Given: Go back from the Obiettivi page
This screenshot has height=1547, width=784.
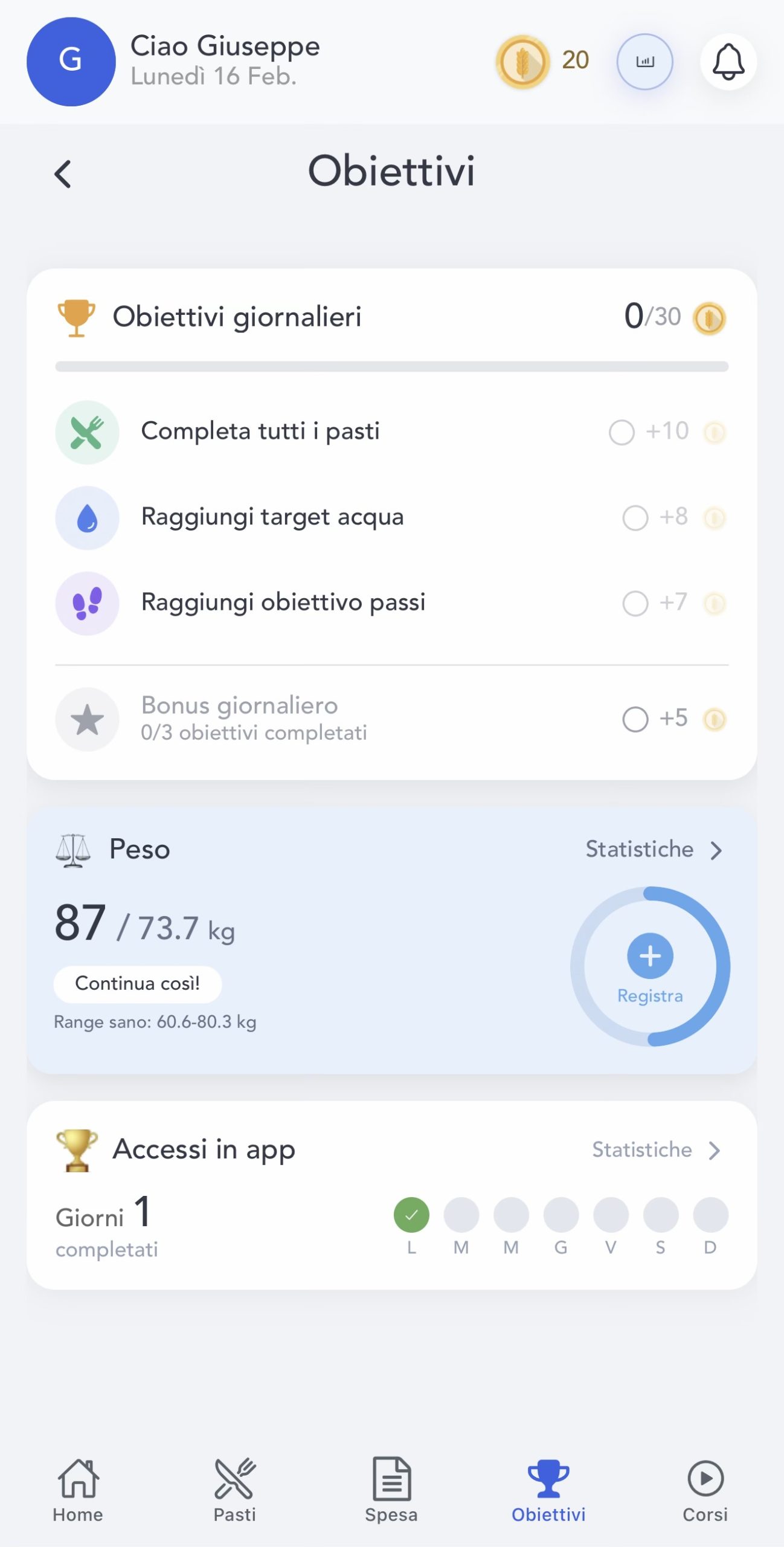Looking at the screenshot, I should click(x=63, y=174).
